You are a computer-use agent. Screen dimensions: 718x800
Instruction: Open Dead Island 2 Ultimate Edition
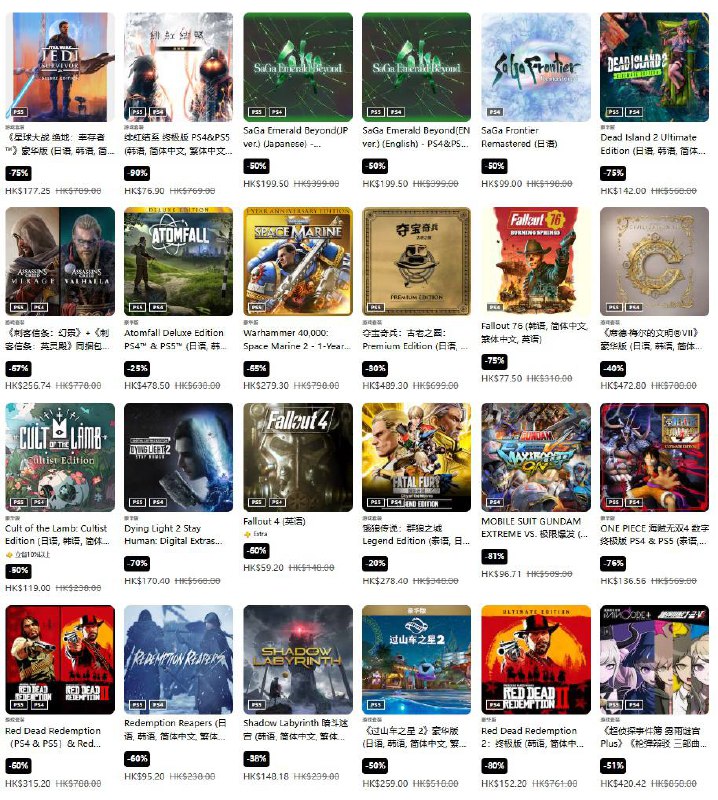(654, 67)
